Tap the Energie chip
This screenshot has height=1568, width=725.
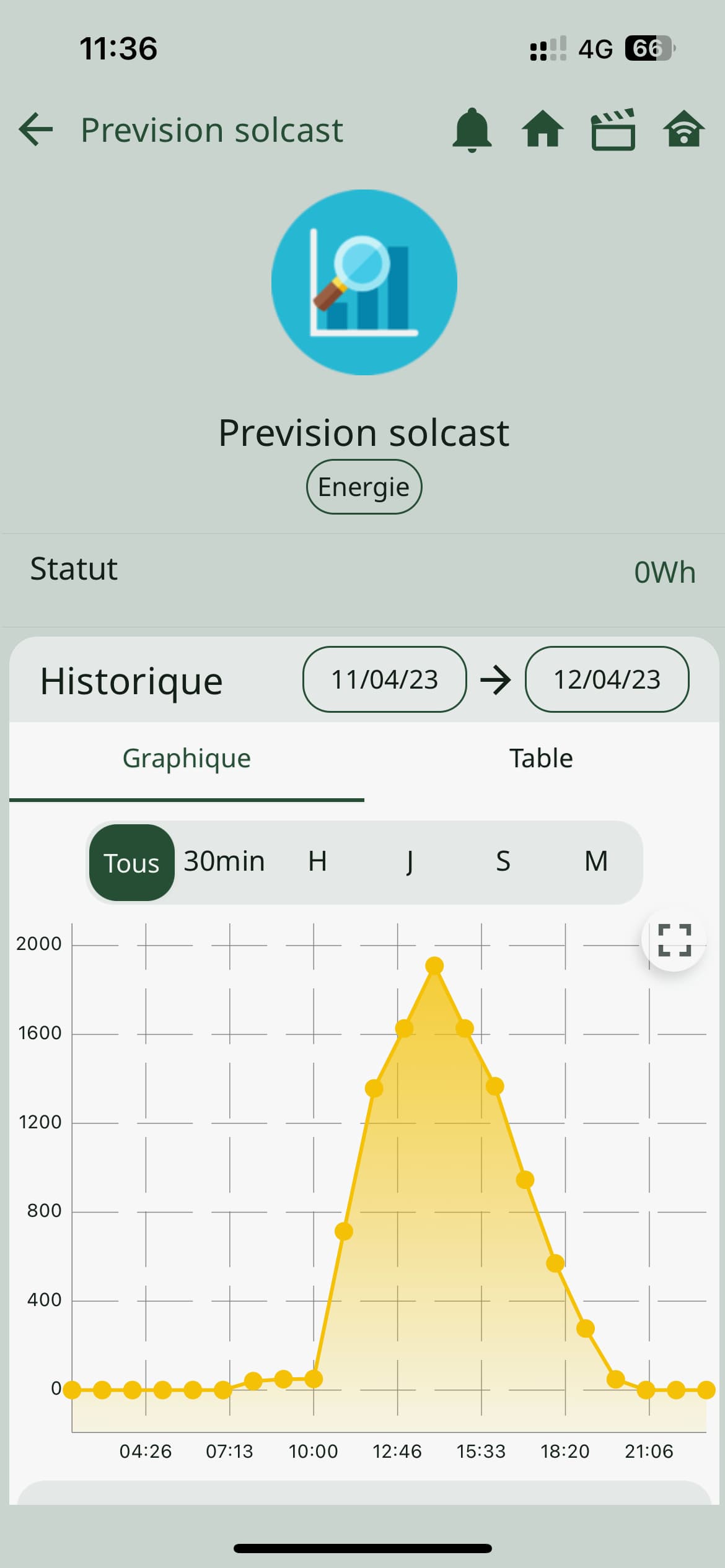(364, 487)
